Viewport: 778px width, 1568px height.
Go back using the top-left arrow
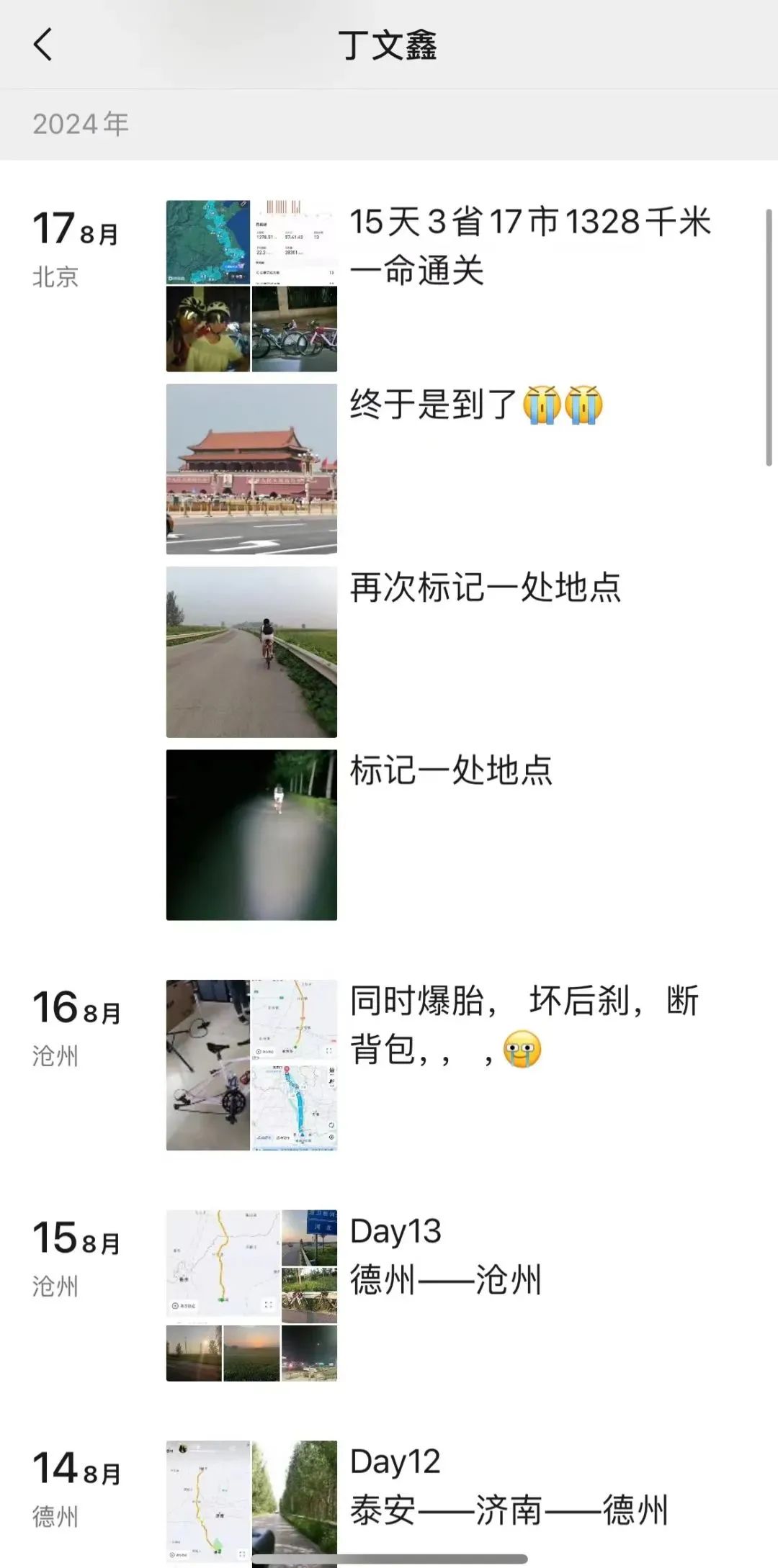pos(43,45)
